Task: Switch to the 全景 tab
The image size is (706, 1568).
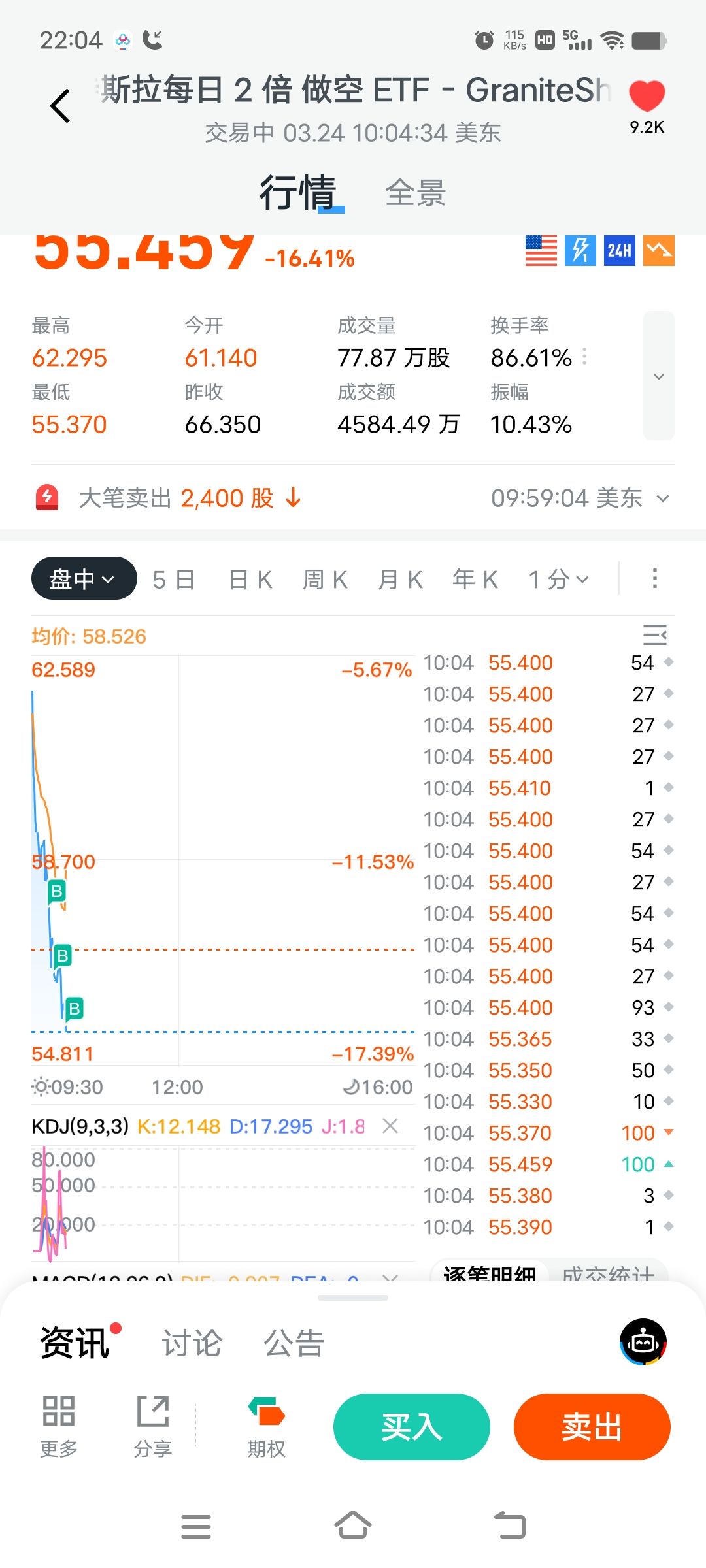Action: pos(415,193)
